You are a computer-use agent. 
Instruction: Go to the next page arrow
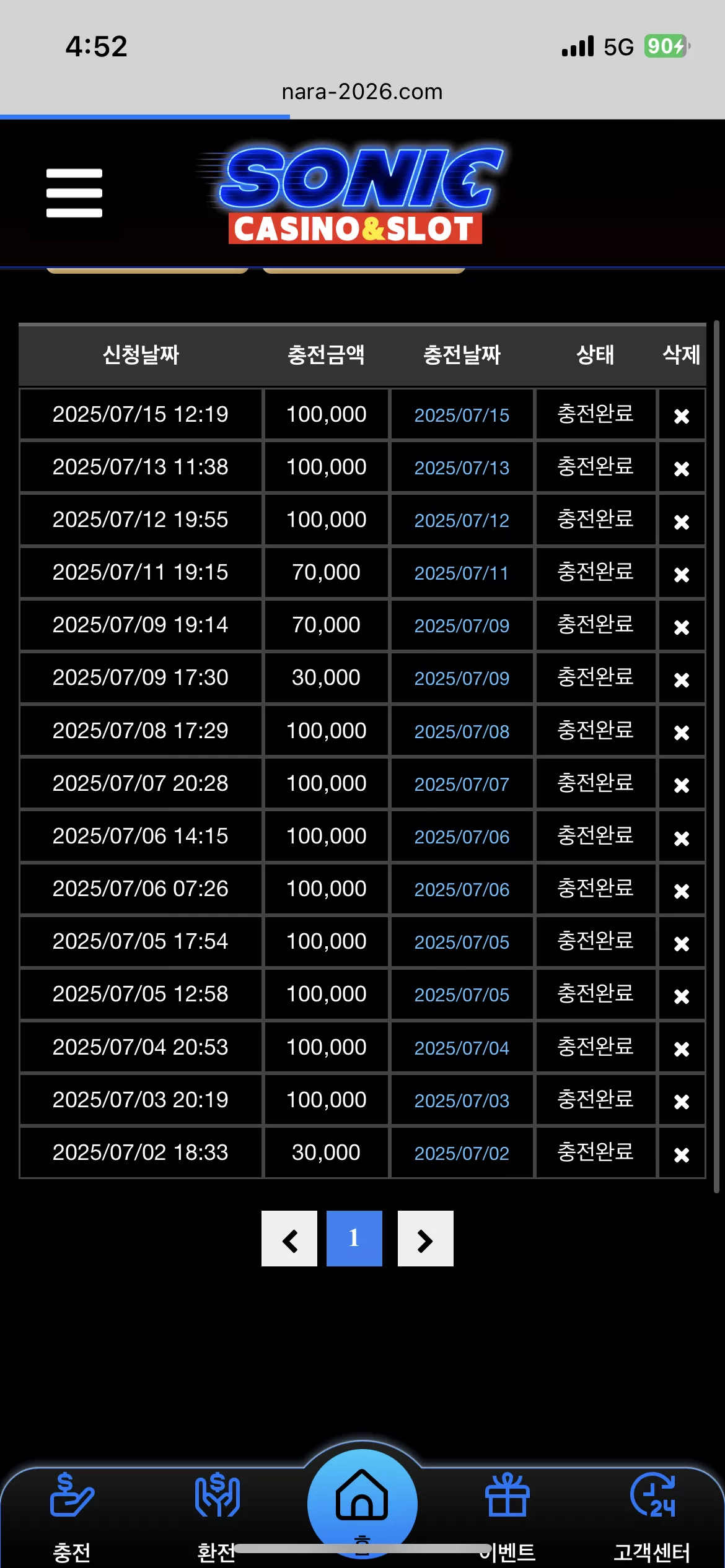pos(426,1239)
